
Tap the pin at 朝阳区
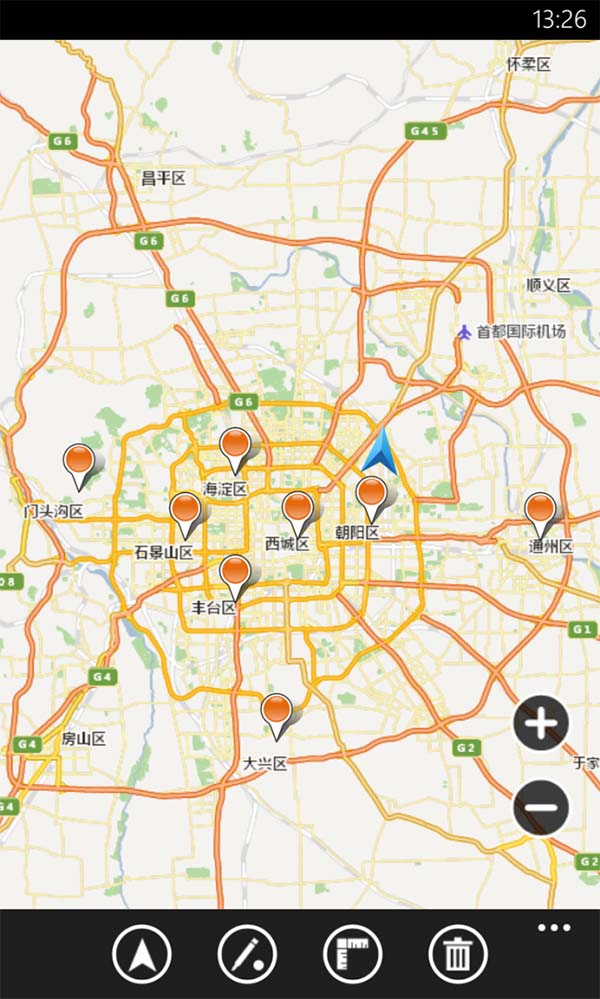[x=372, y=499]
